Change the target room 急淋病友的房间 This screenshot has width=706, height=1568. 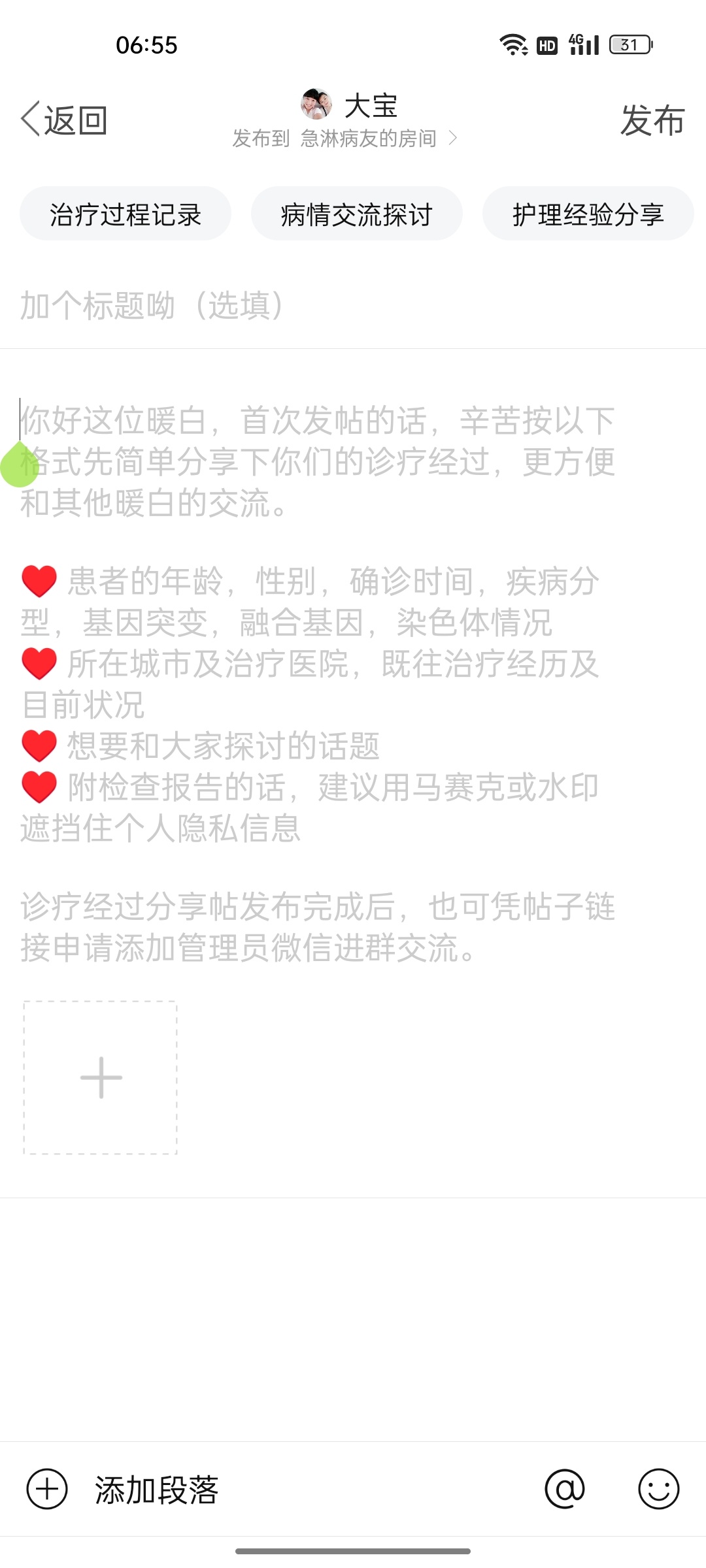368,139
